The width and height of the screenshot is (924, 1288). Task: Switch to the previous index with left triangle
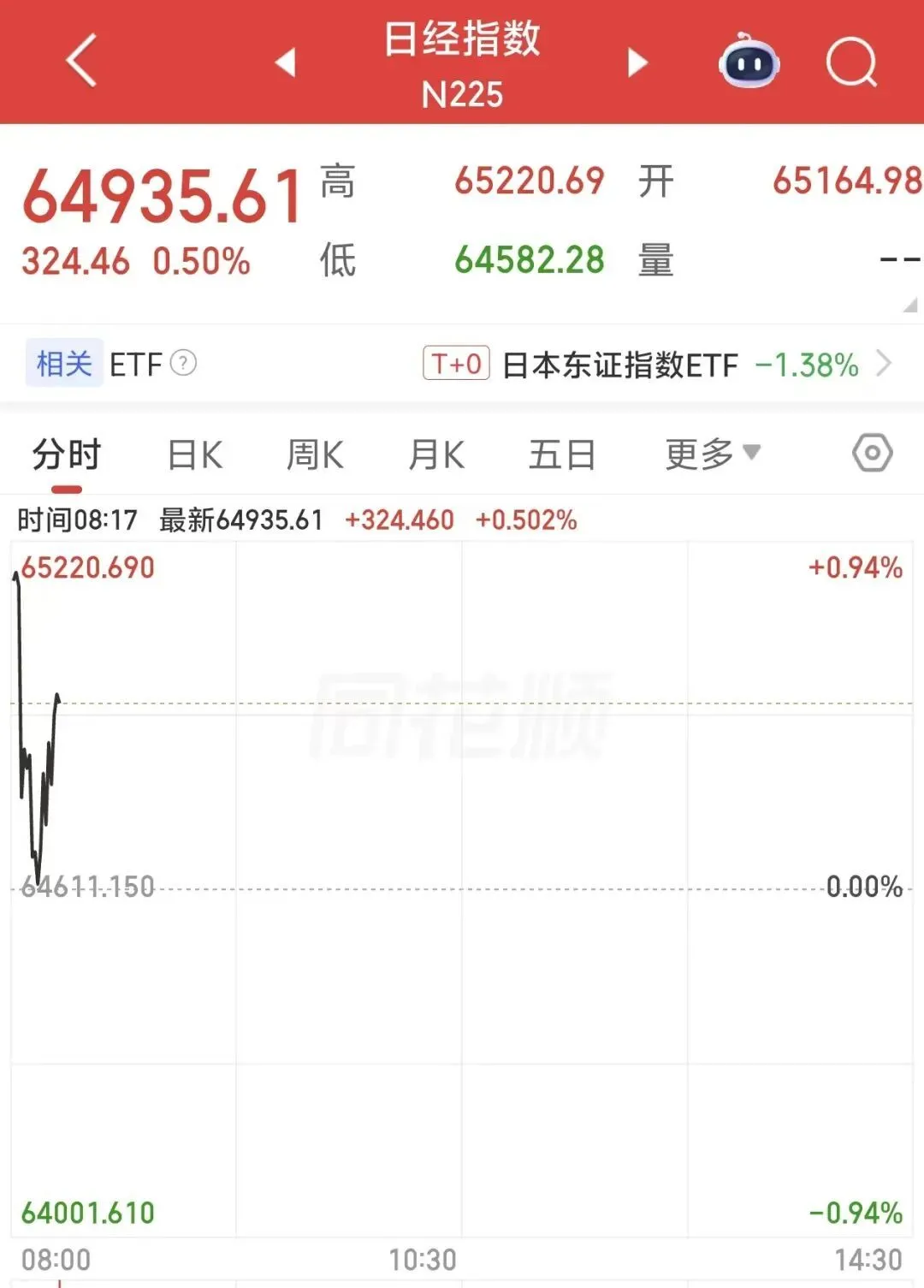pyautogui.click(x=286, y=62)
